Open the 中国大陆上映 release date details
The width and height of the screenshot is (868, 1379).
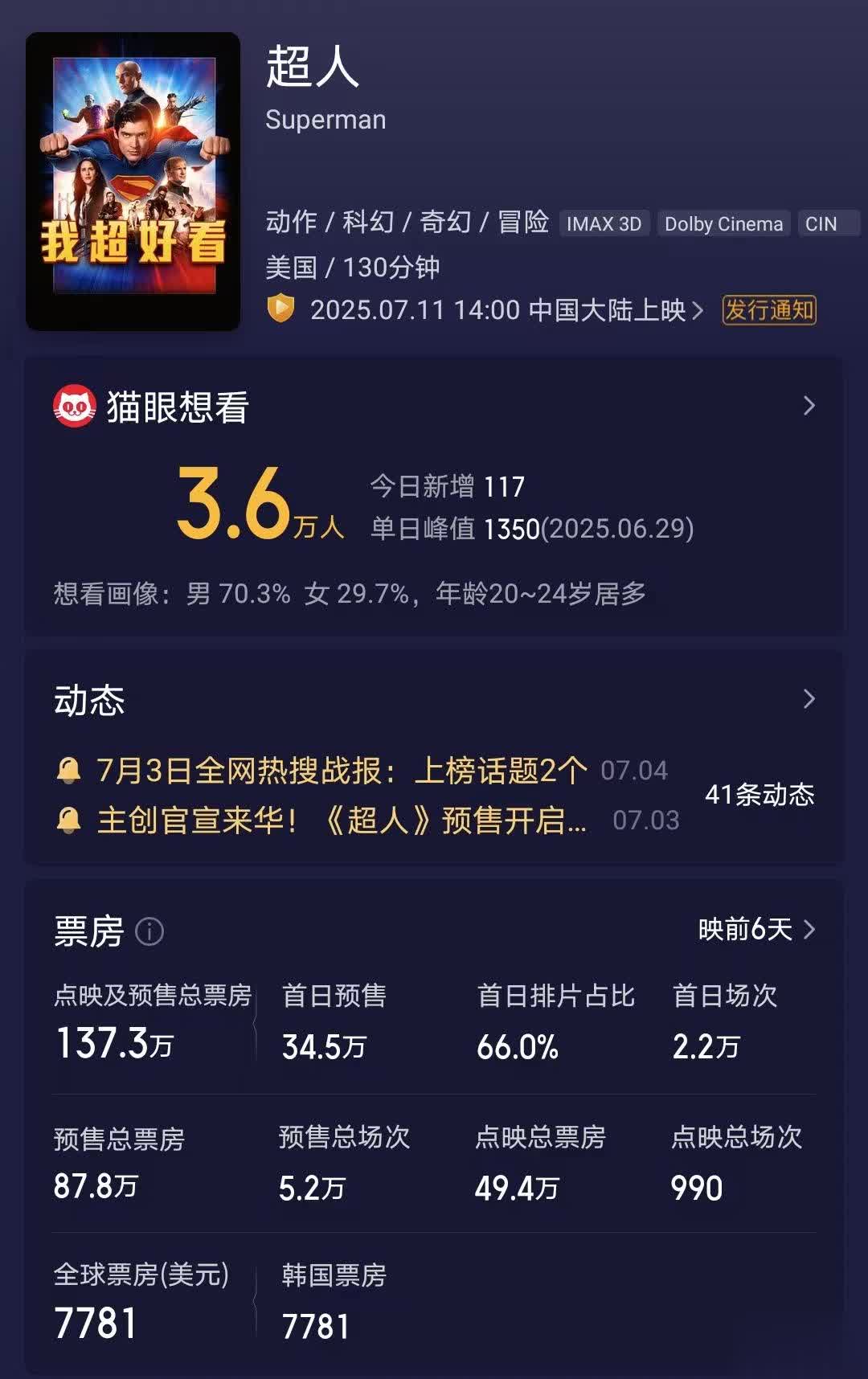(506, 310)
